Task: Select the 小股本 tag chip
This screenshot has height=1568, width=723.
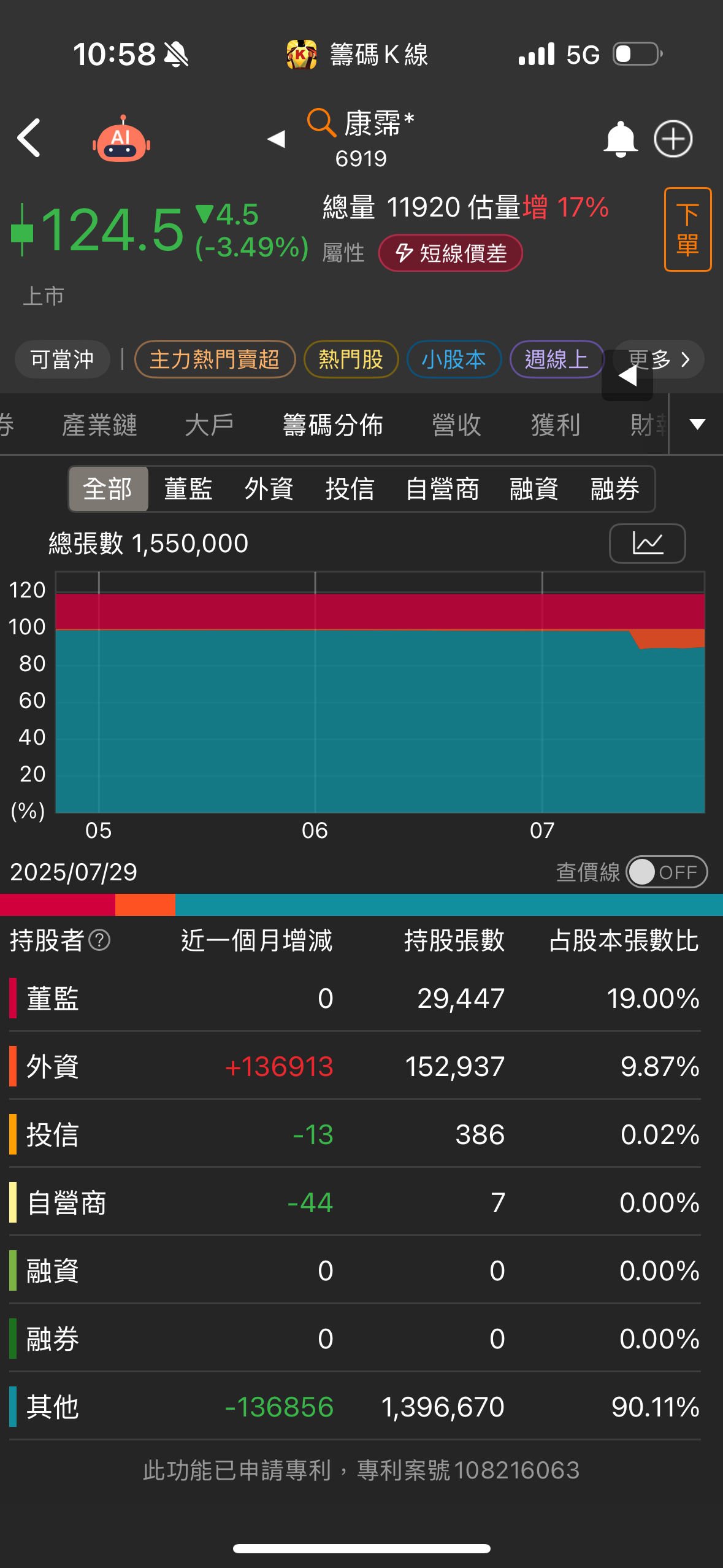Action: click(454, 359)
